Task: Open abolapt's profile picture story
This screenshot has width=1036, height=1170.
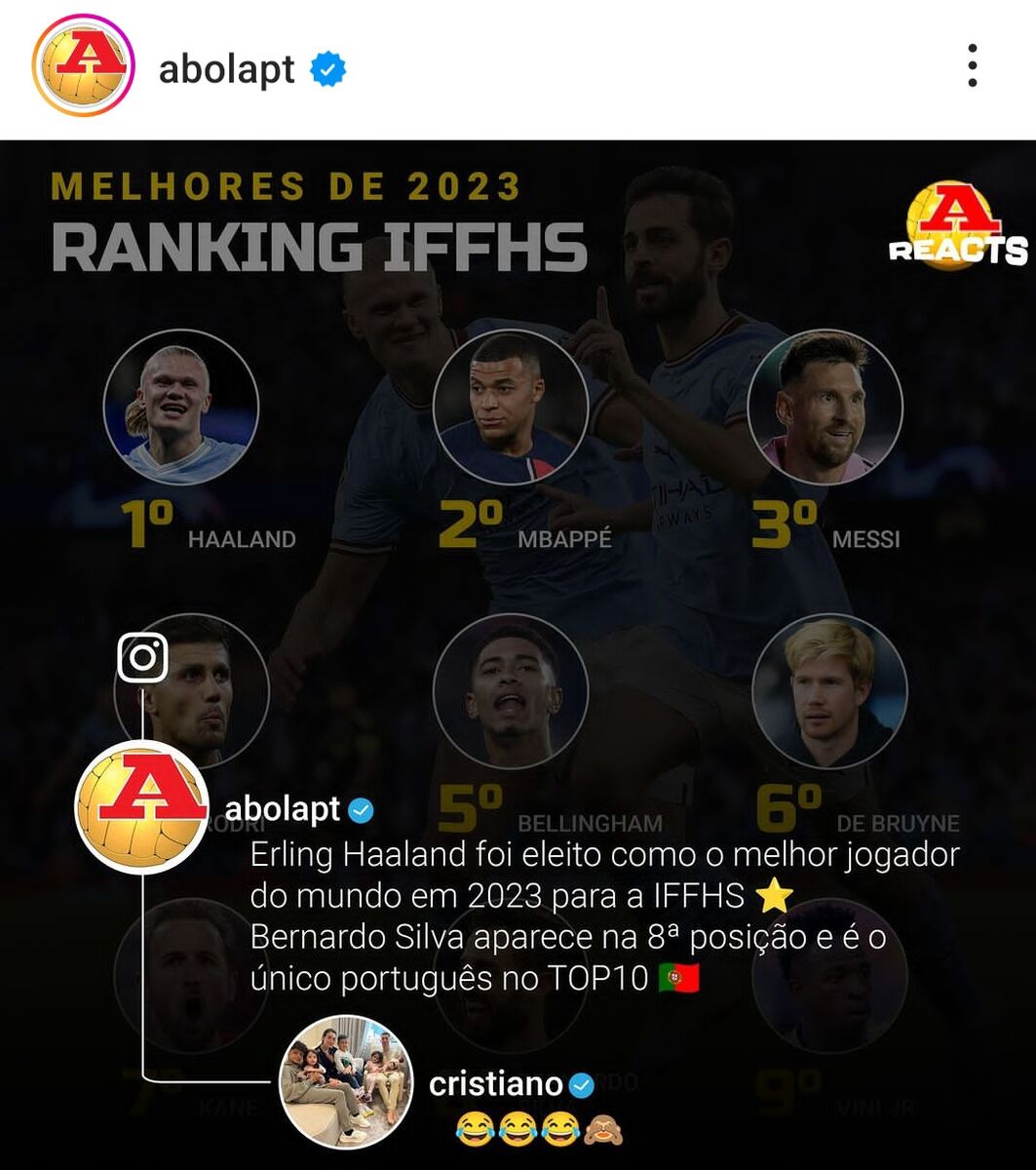Action: (83, 66)
